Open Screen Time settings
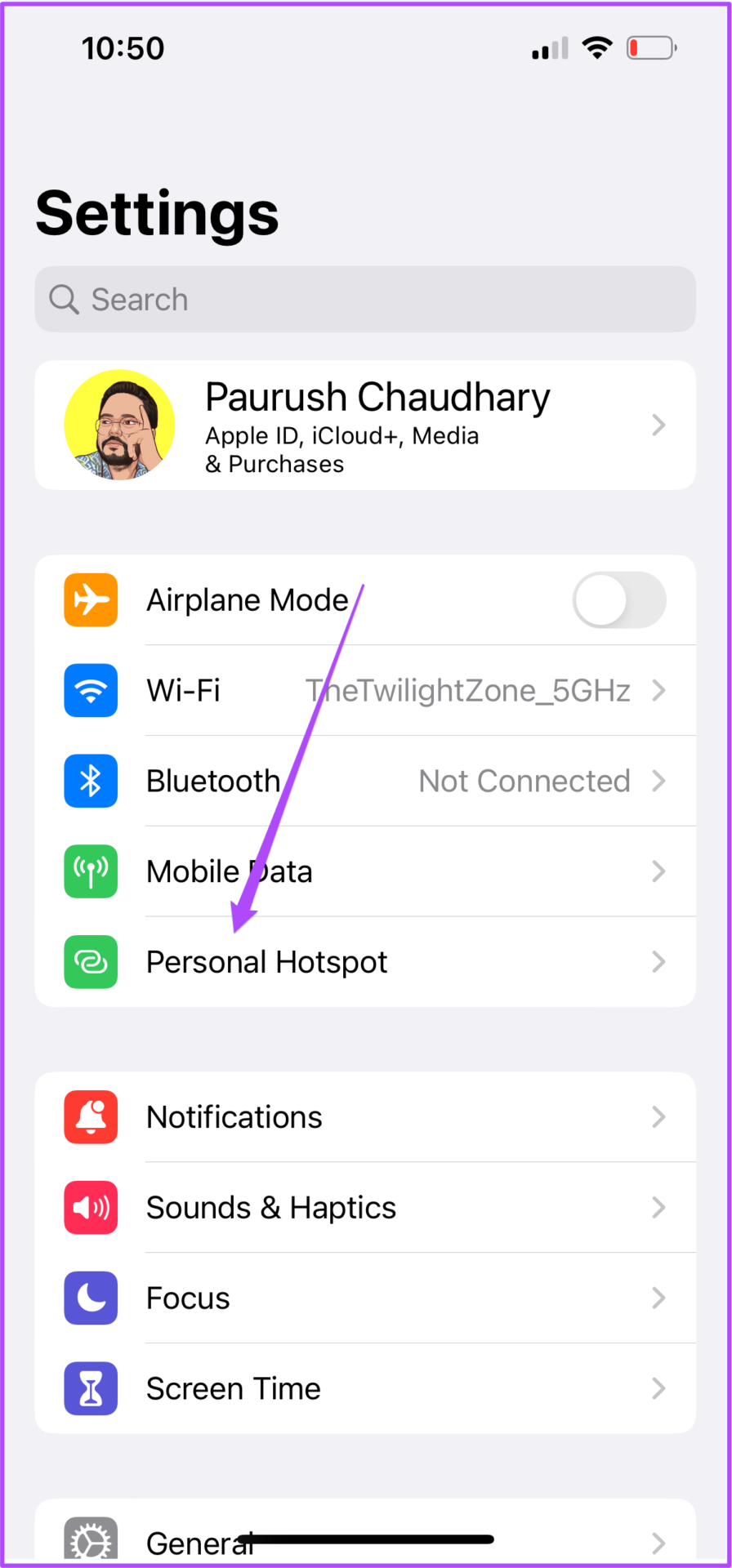This screenshot has width=732, height=1568. point(364,1389)
